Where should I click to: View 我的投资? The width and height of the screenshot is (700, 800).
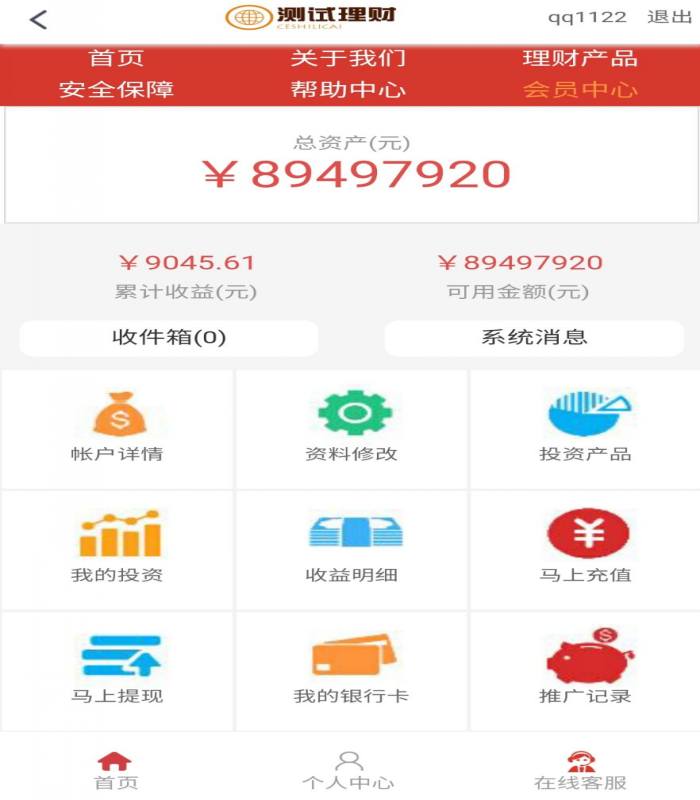pyautogui.click(x=117, y=549)
